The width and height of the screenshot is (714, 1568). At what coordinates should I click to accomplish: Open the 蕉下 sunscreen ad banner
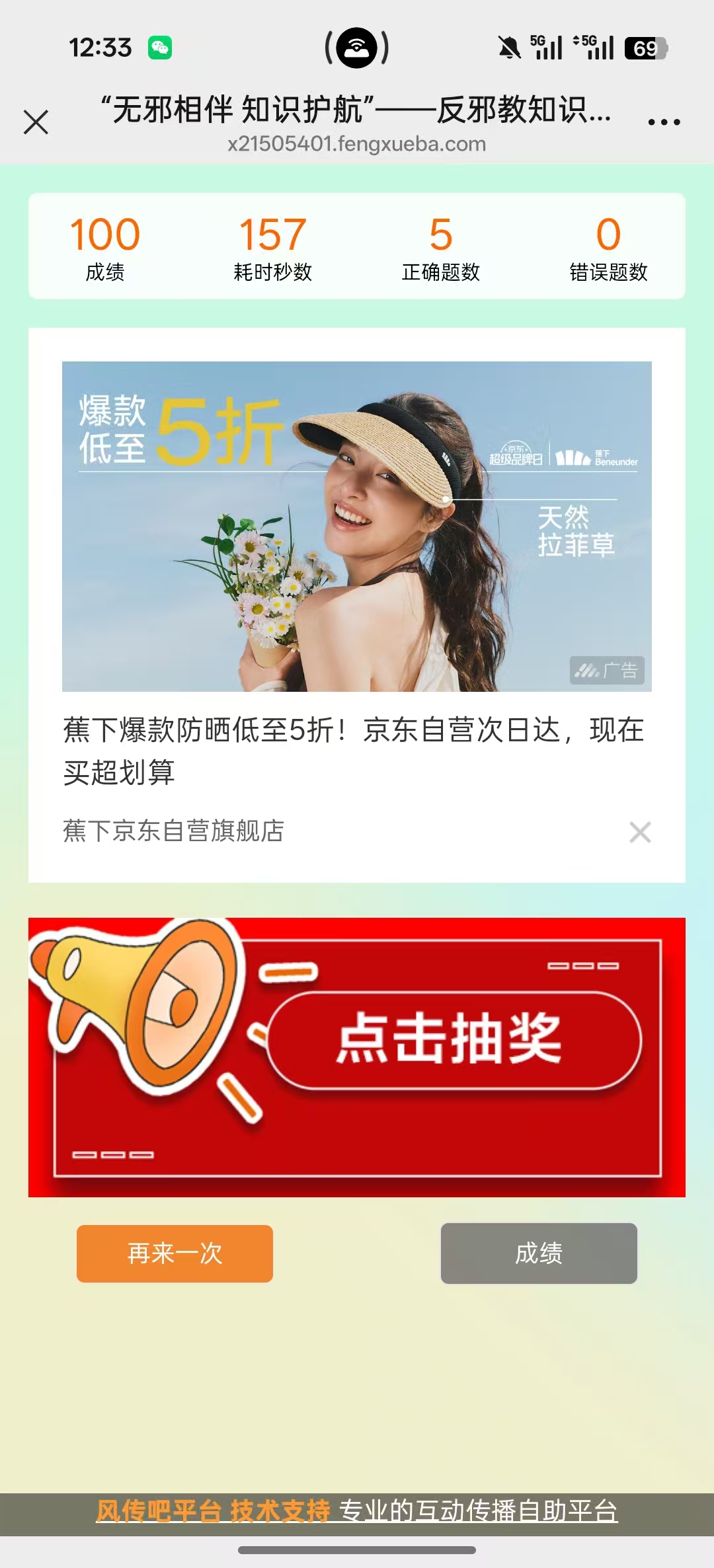pos(356,526)
